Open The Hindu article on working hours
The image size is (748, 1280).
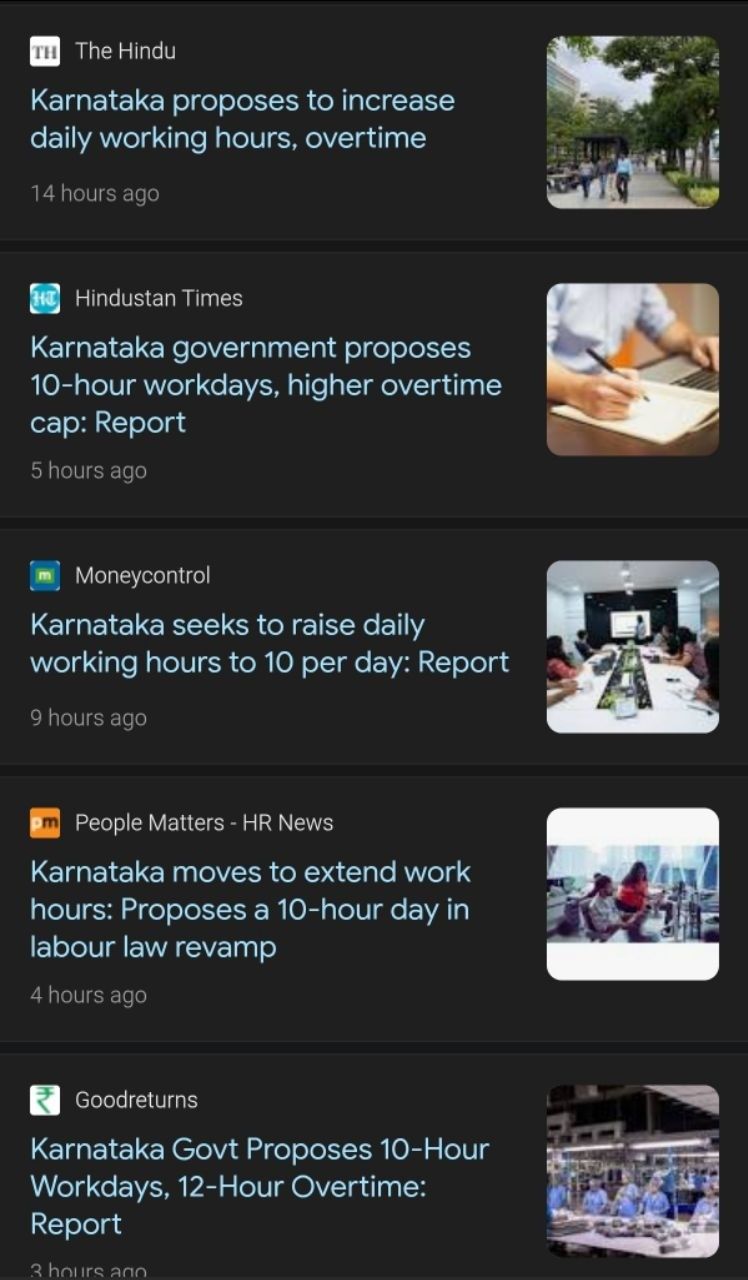(242, 119)
